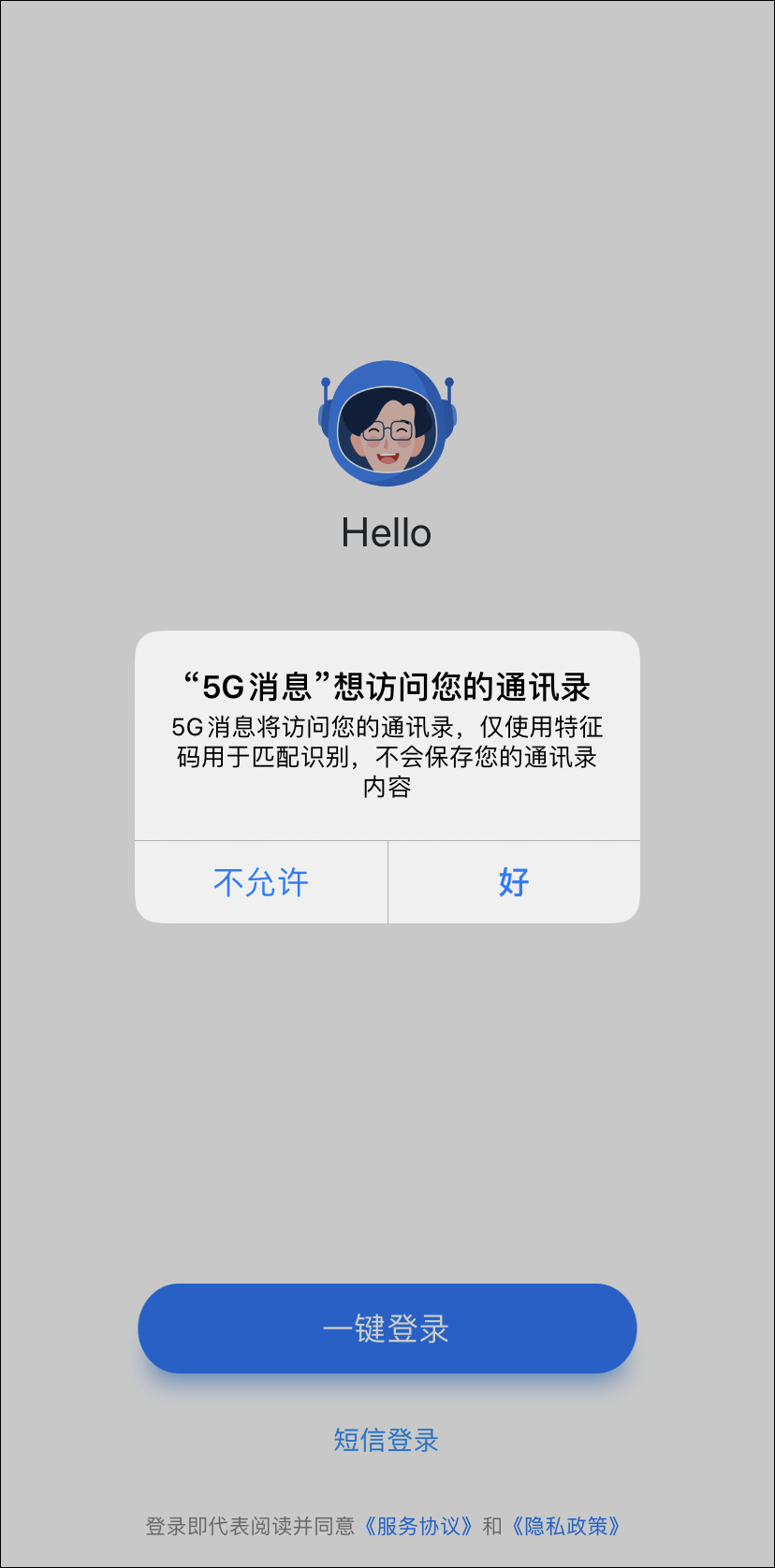Choose 短信登录 to log in by SMS
The width and height of the screenshot is (775, 1568).
click(x=387, y=1440)
